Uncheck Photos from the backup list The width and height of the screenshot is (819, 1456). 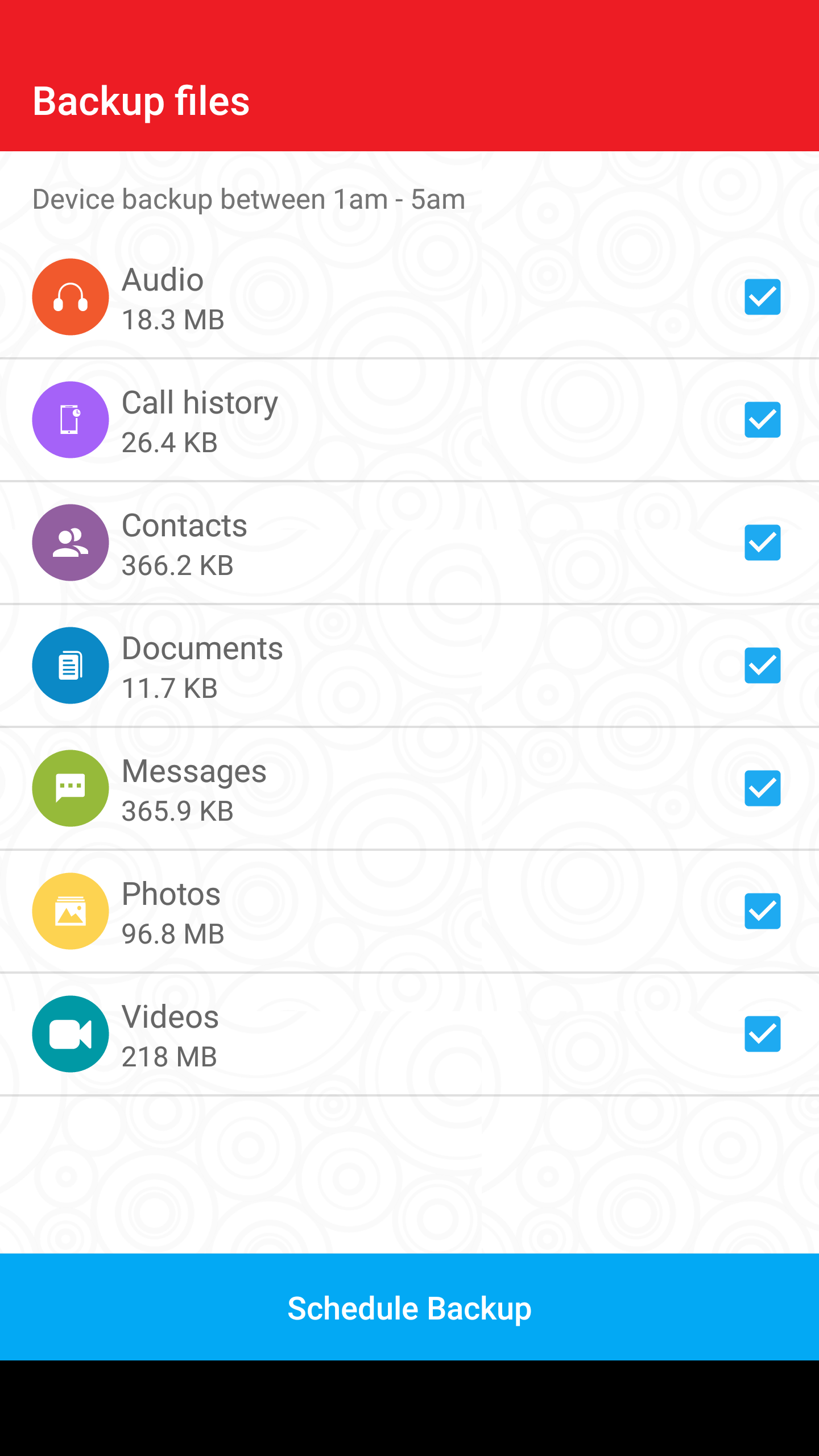(762, 911)
